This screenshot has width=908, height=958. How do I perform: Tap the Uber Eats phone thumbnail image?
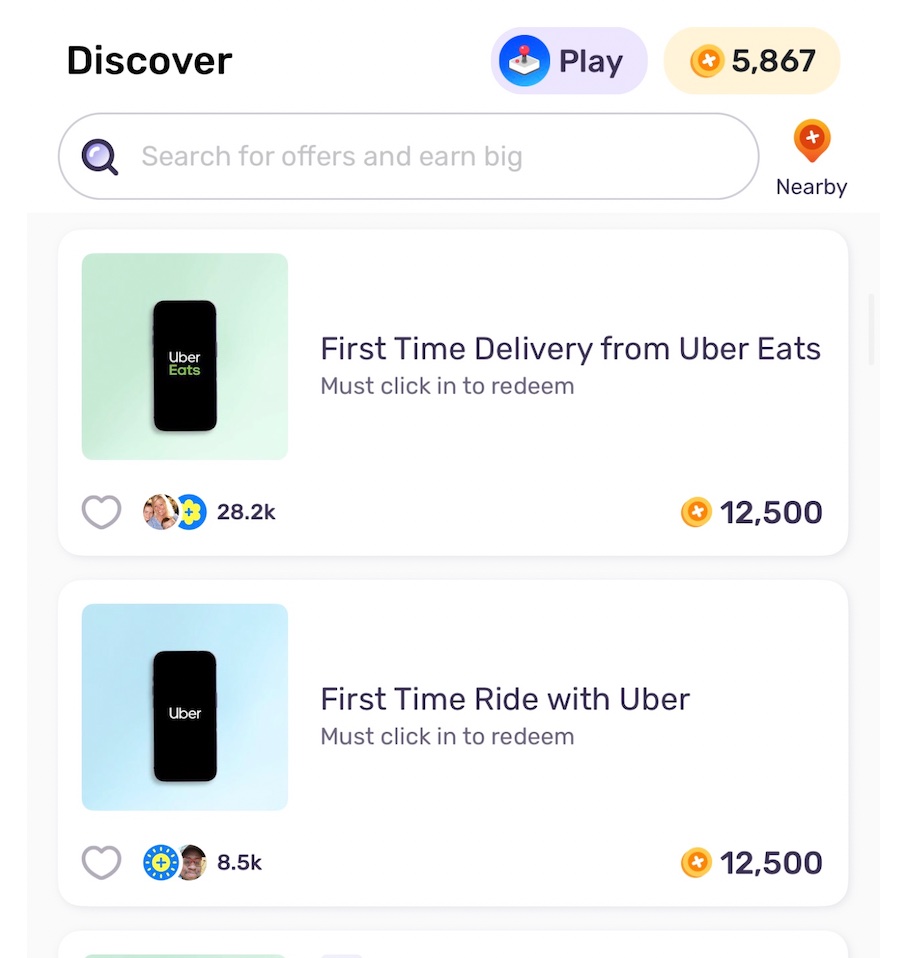[x=184, y=357]
